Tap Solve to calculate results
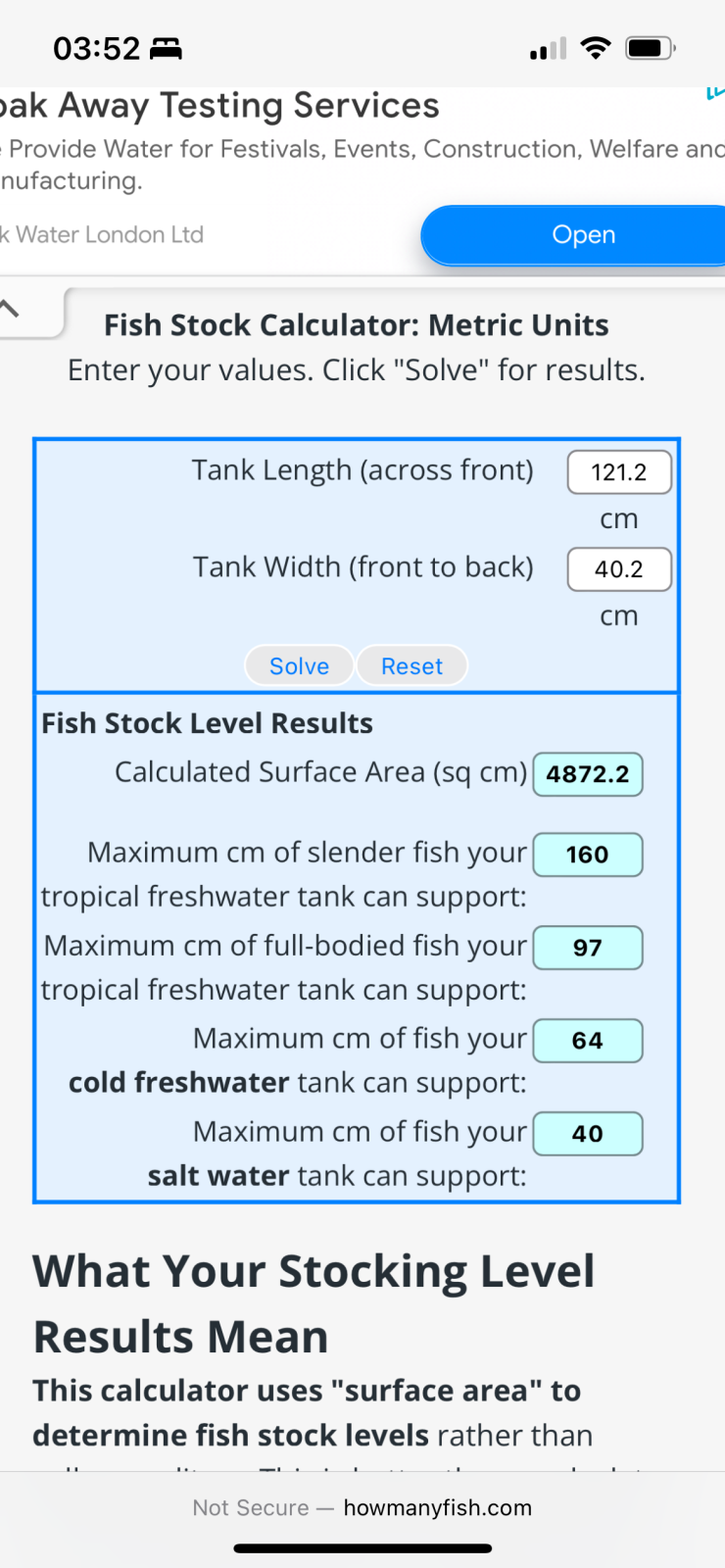The image size is (725, 1568). 299,666
